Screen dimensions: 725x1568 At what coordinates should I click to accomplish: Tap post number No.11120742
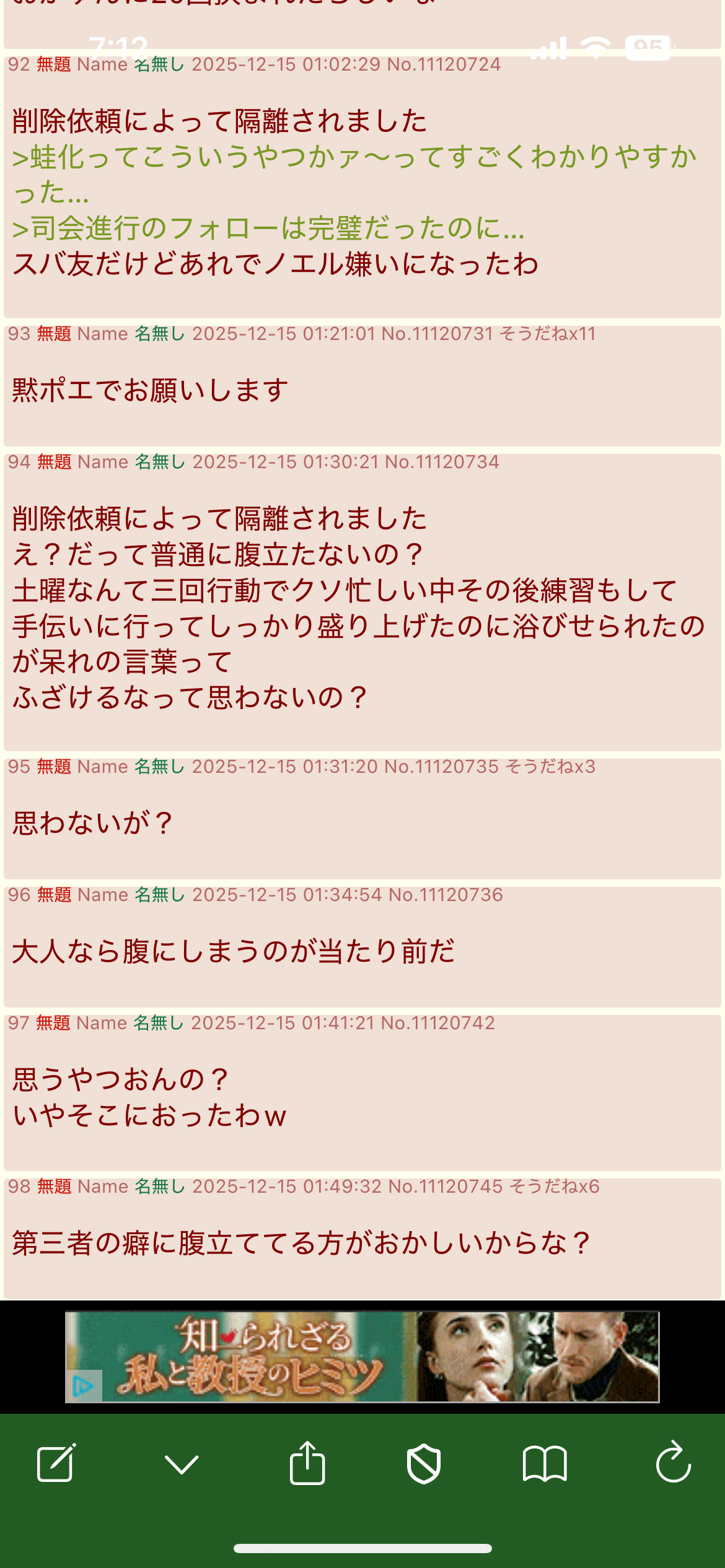(438, 1023)
